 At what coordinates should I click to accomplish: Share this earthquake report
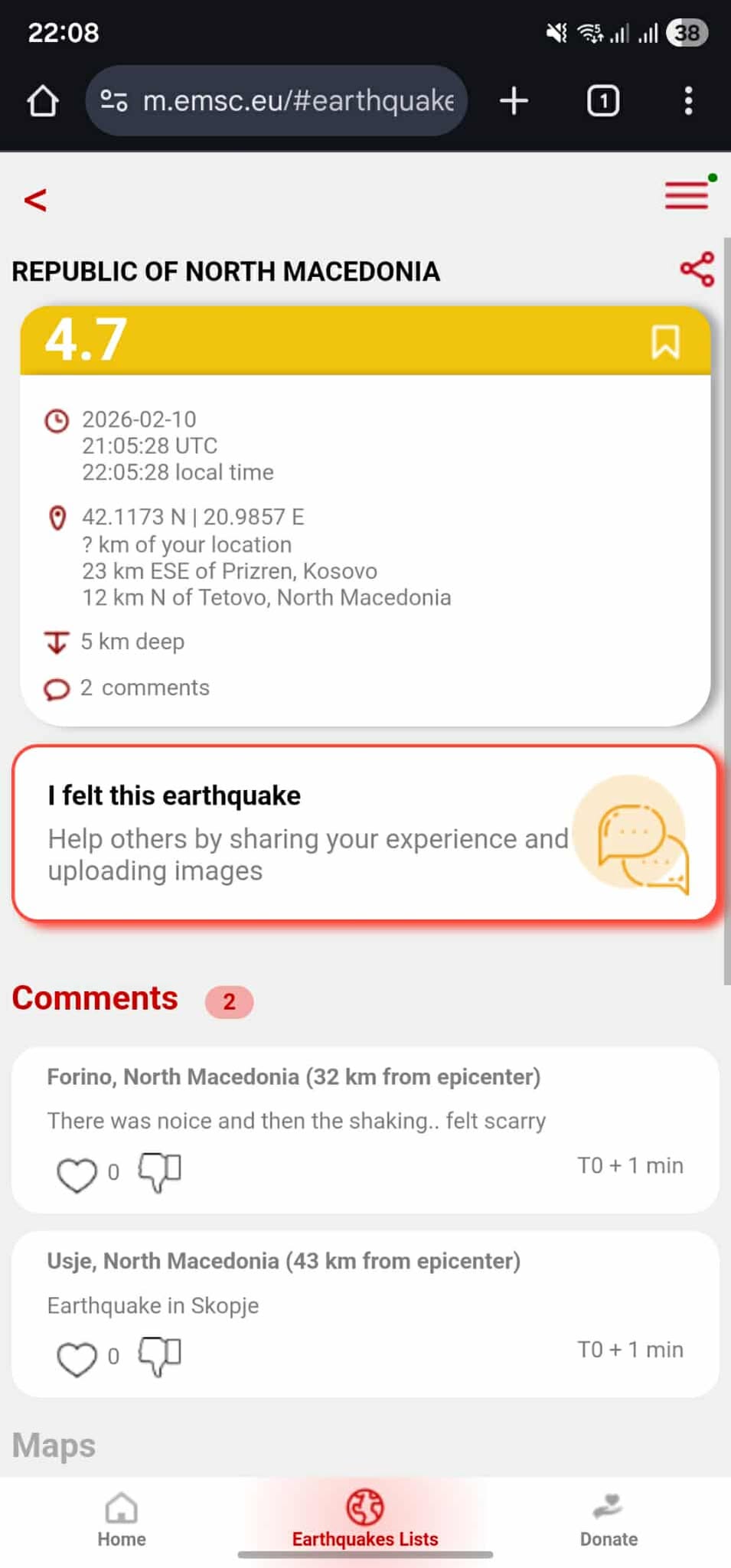697,269
